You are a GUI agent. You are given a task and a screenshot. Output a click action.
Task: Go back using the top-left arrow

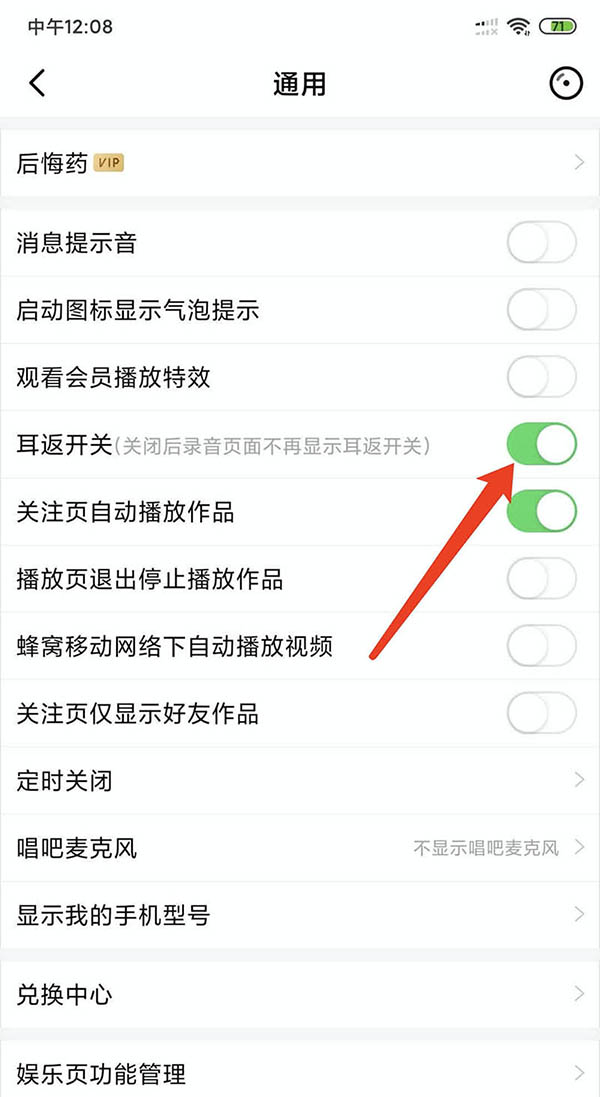pos(38,83)
